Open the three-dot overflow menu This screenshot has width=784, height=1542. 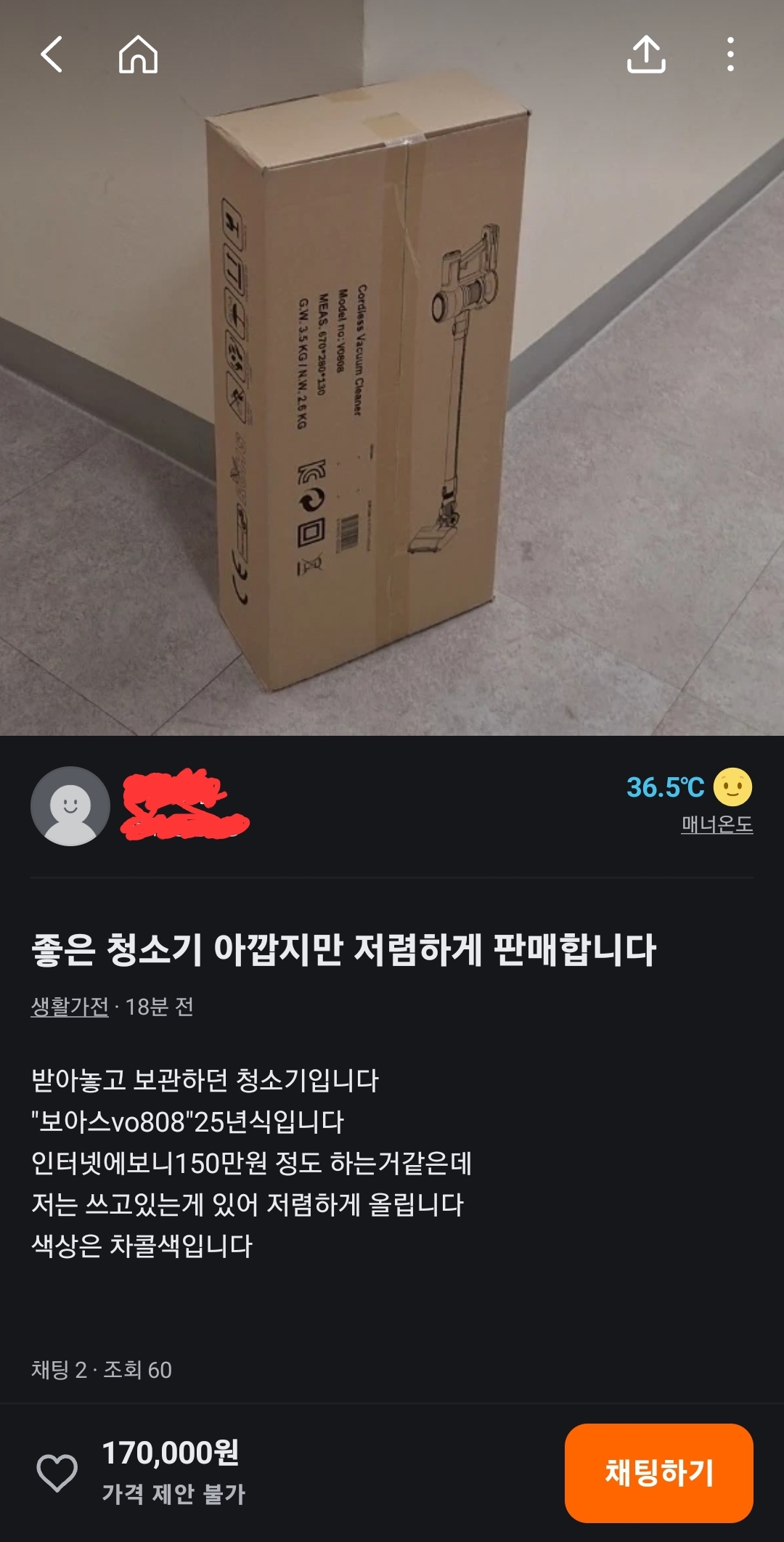[730, 54]
